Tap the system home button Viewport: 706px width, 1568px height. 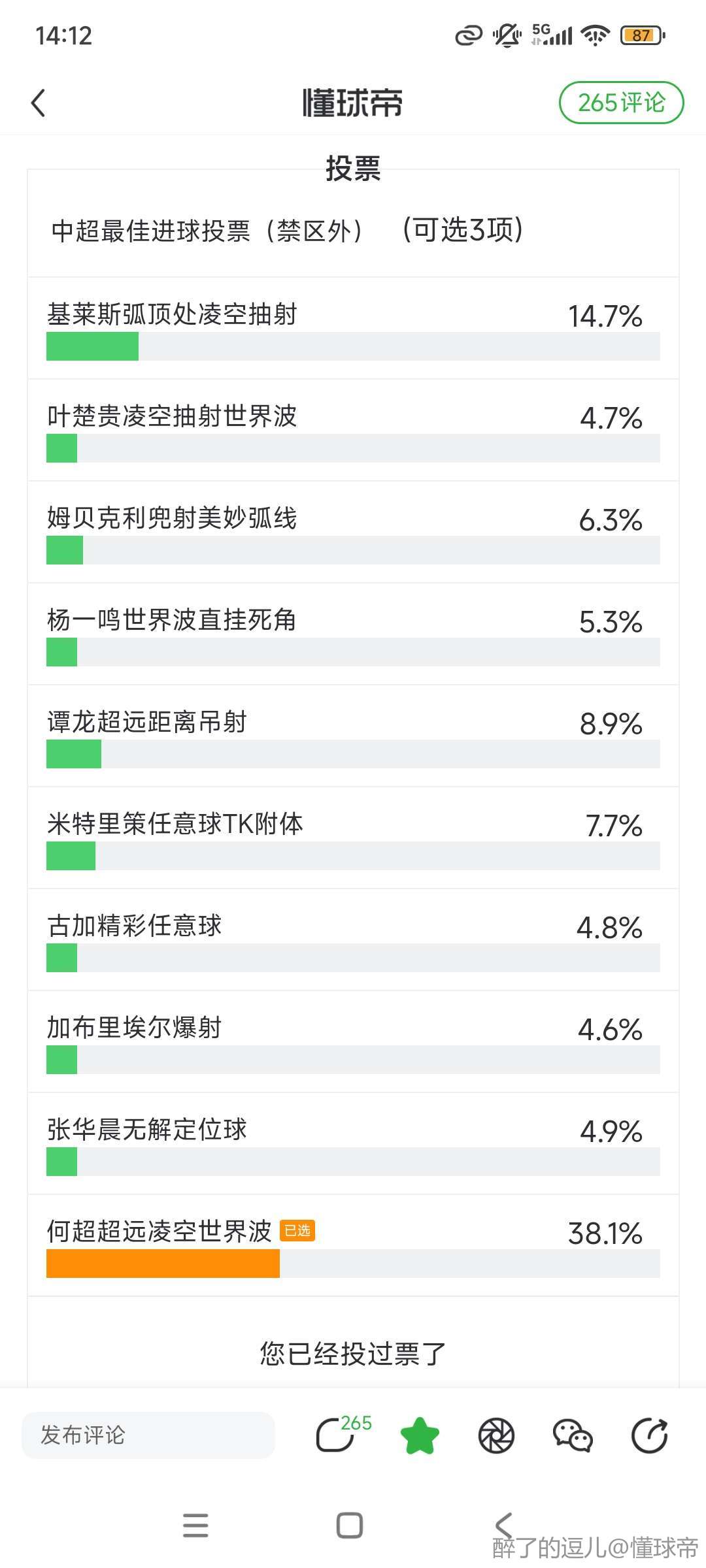[350, 1526]
